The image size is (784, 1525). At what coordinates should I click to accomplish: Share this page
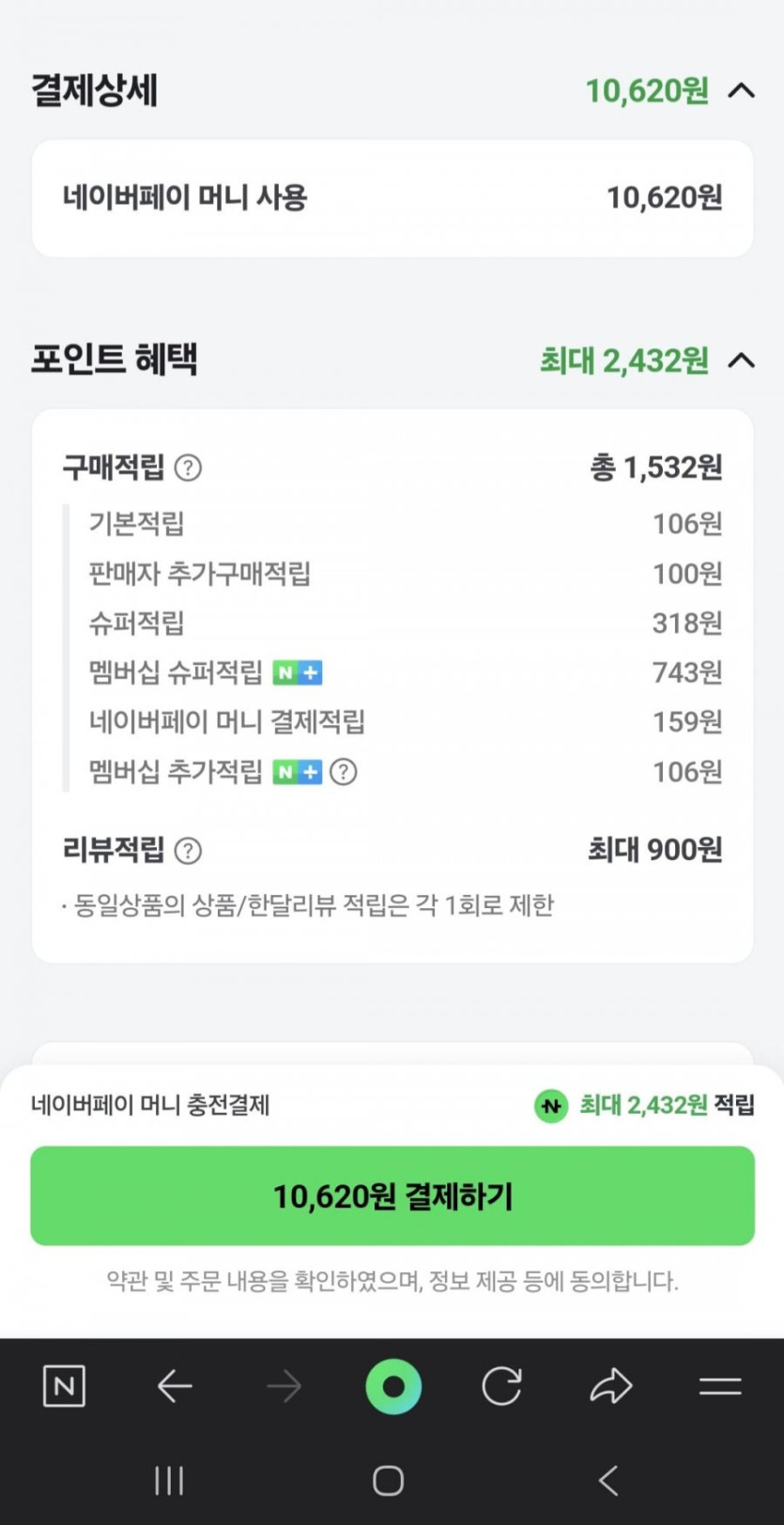point(611,1386)
